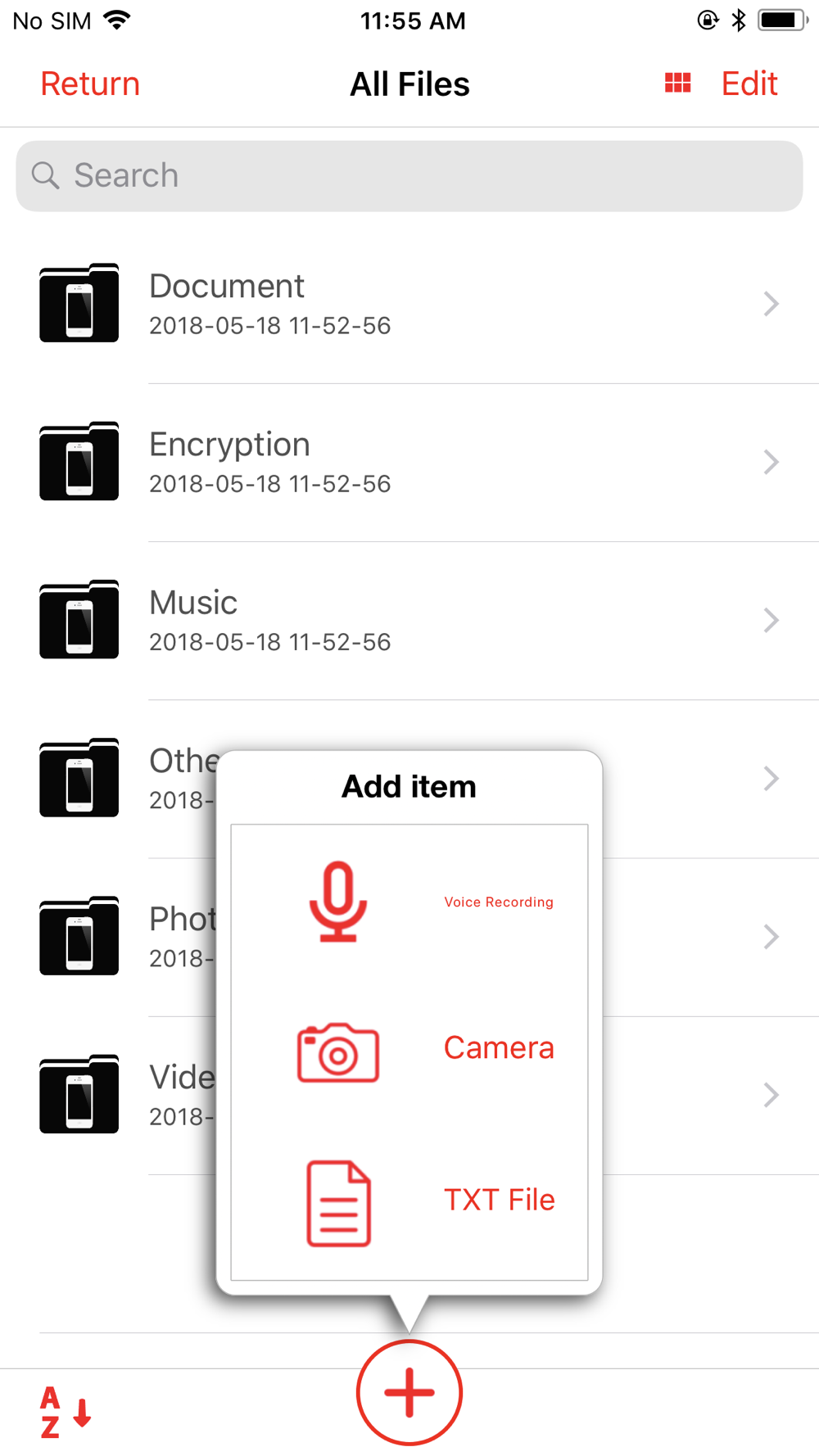The height and width of the screenshot is (1456, 819).
Task: Open the Music folder
Action: click(409, 620)
